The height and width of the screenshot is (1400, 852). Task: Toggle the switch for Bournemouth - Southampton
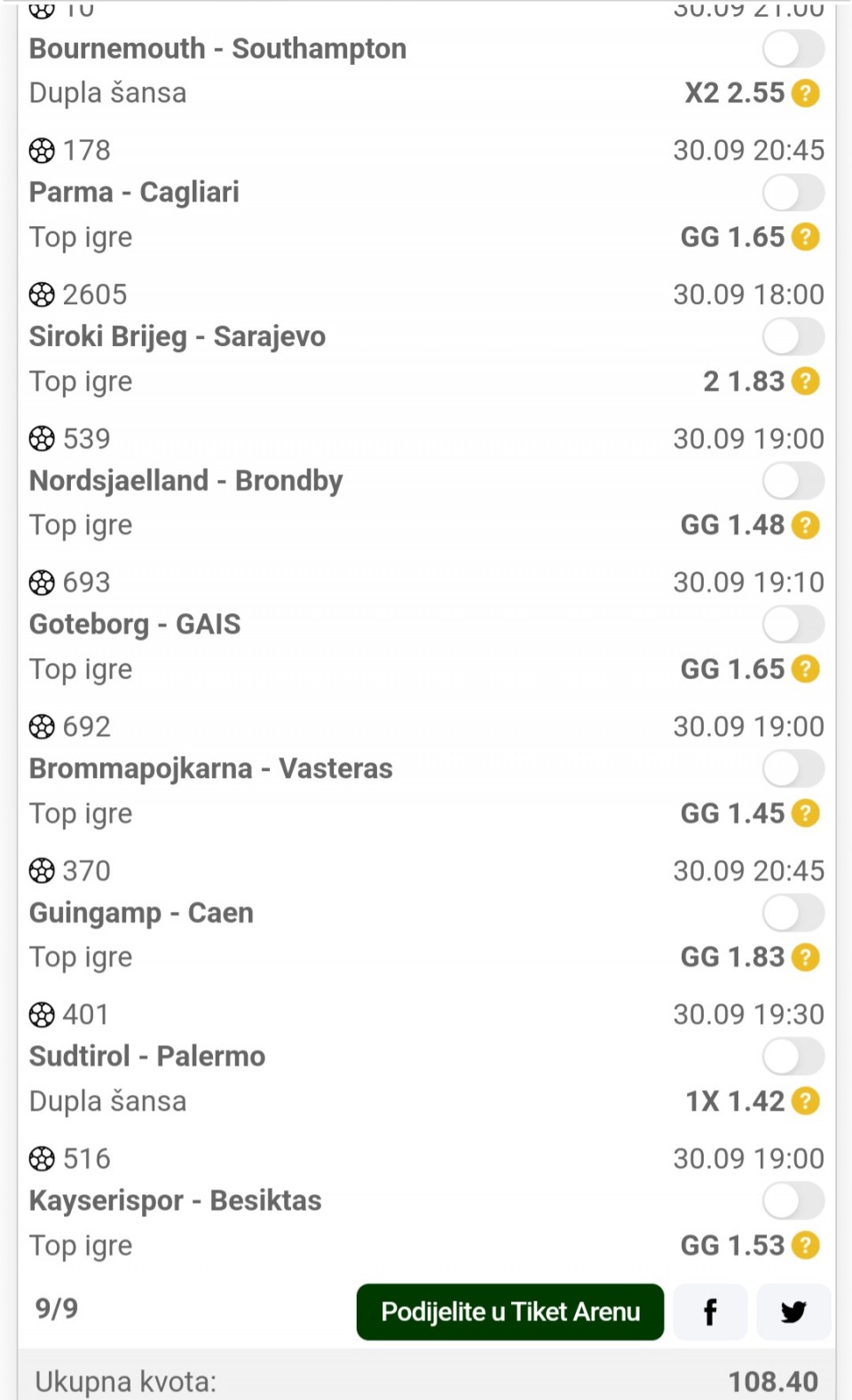point(793,49)
